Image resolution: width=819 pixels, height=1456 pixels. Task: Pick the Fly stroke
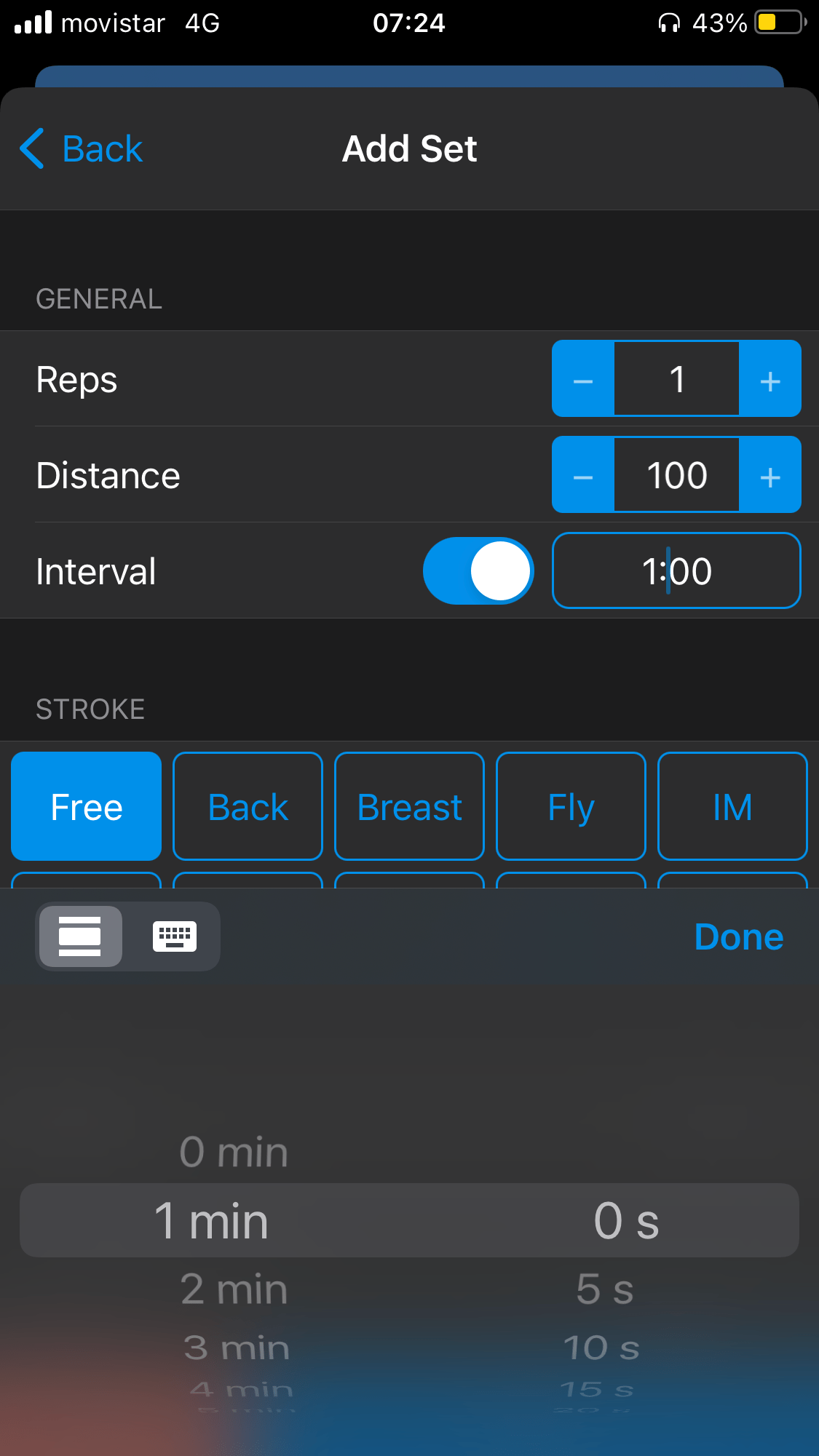coord(571,806)
